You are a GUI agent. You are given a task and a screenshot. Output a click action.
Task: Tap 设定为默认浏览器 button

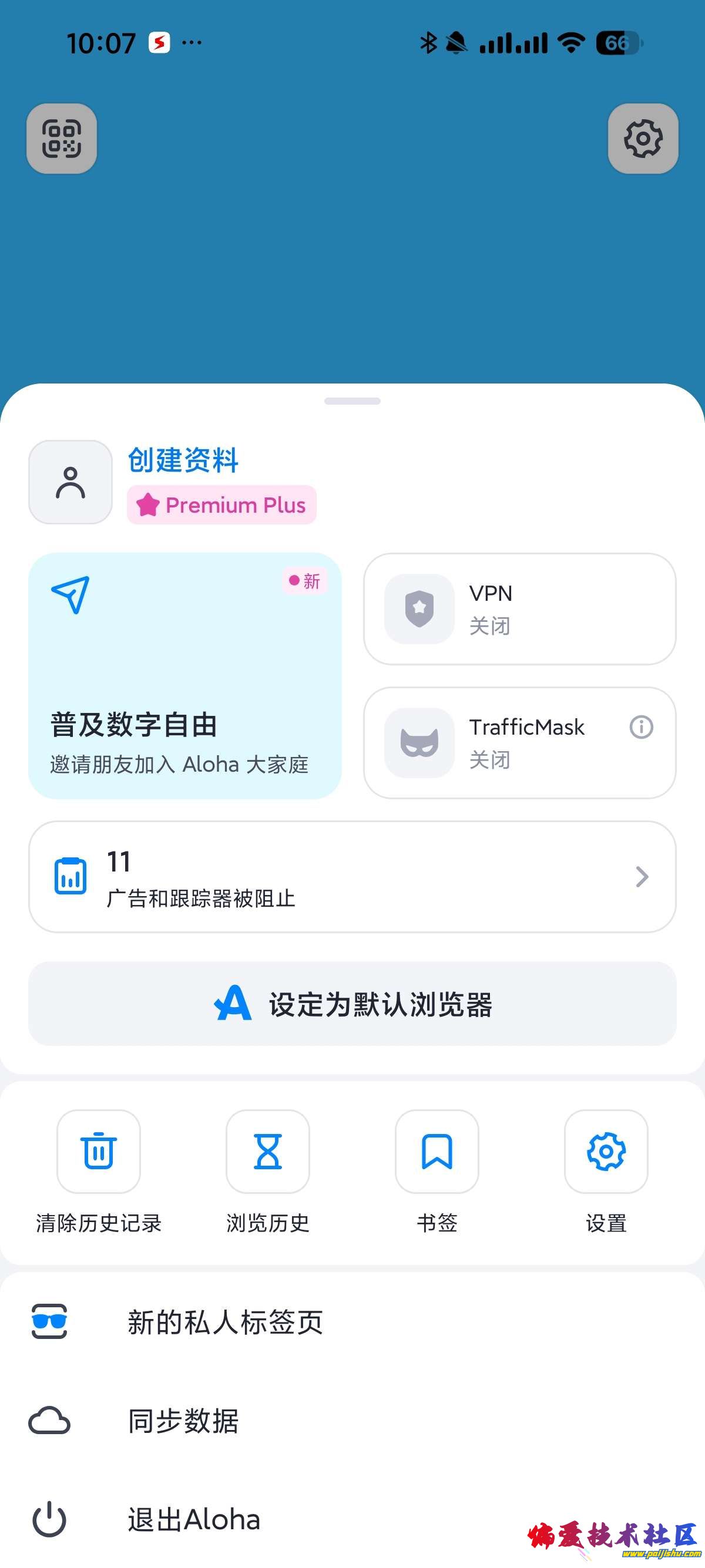[352, 1004]
